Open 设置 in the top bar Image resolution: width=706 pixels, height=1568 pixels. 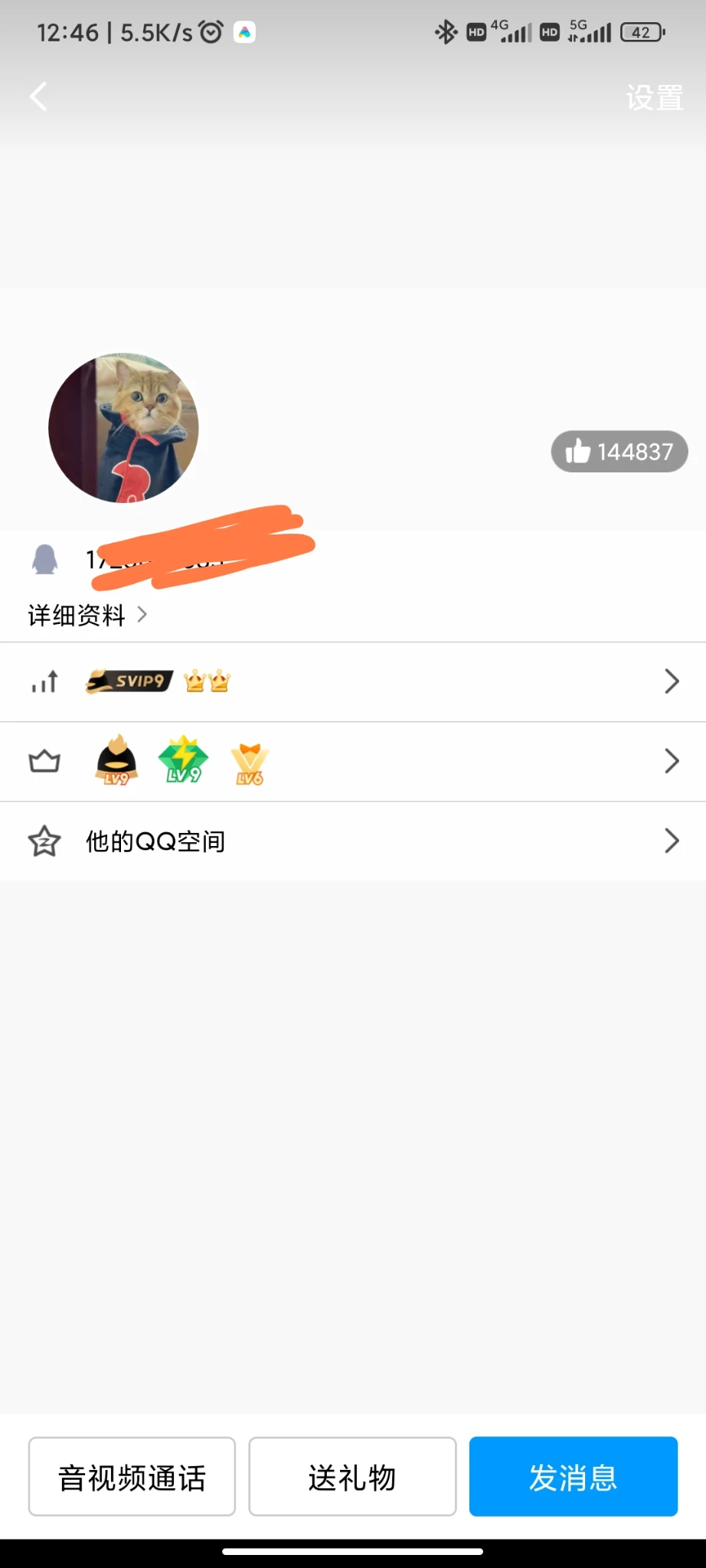pyautogui.click(x=654, y=98)
